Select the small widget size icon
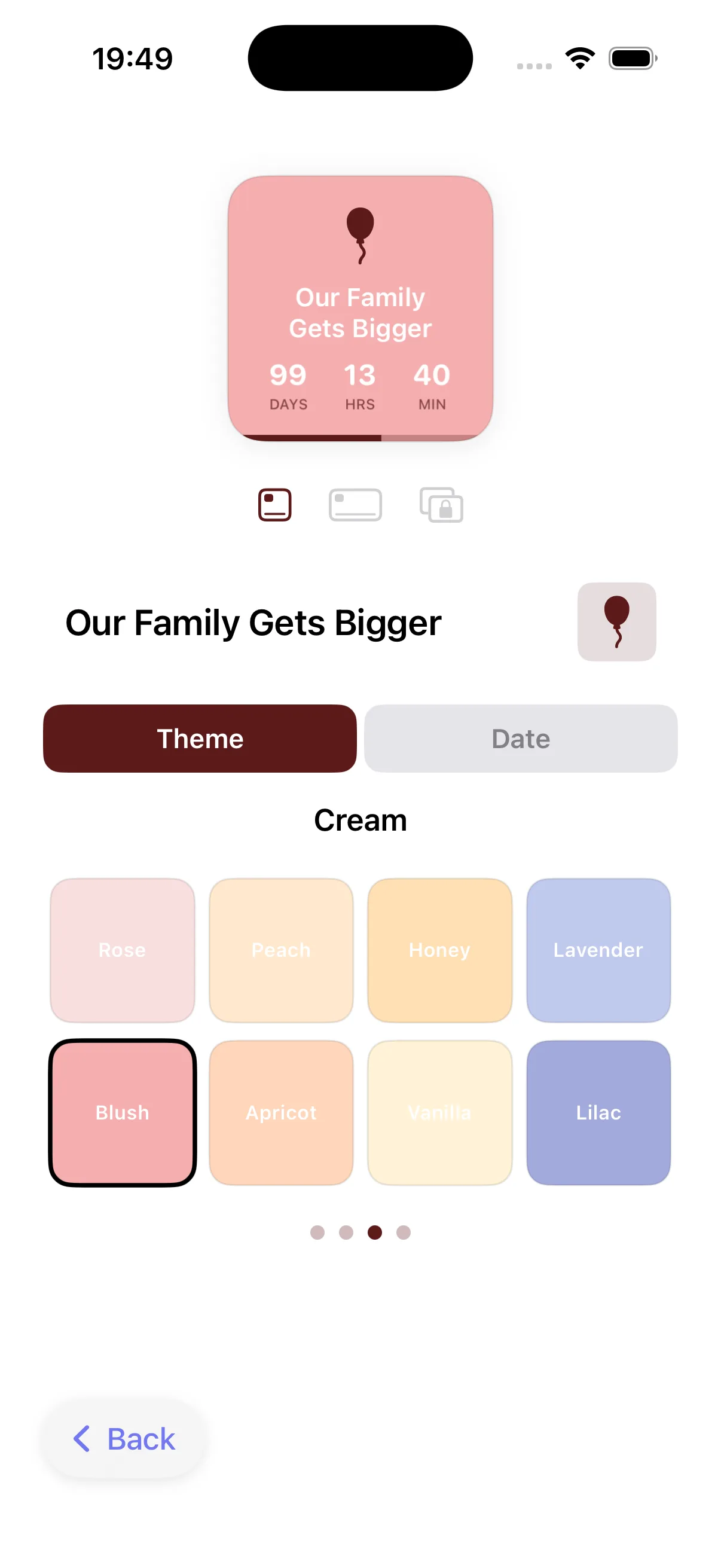Screen dimensions: 721x1568 (x=274, y=505)
